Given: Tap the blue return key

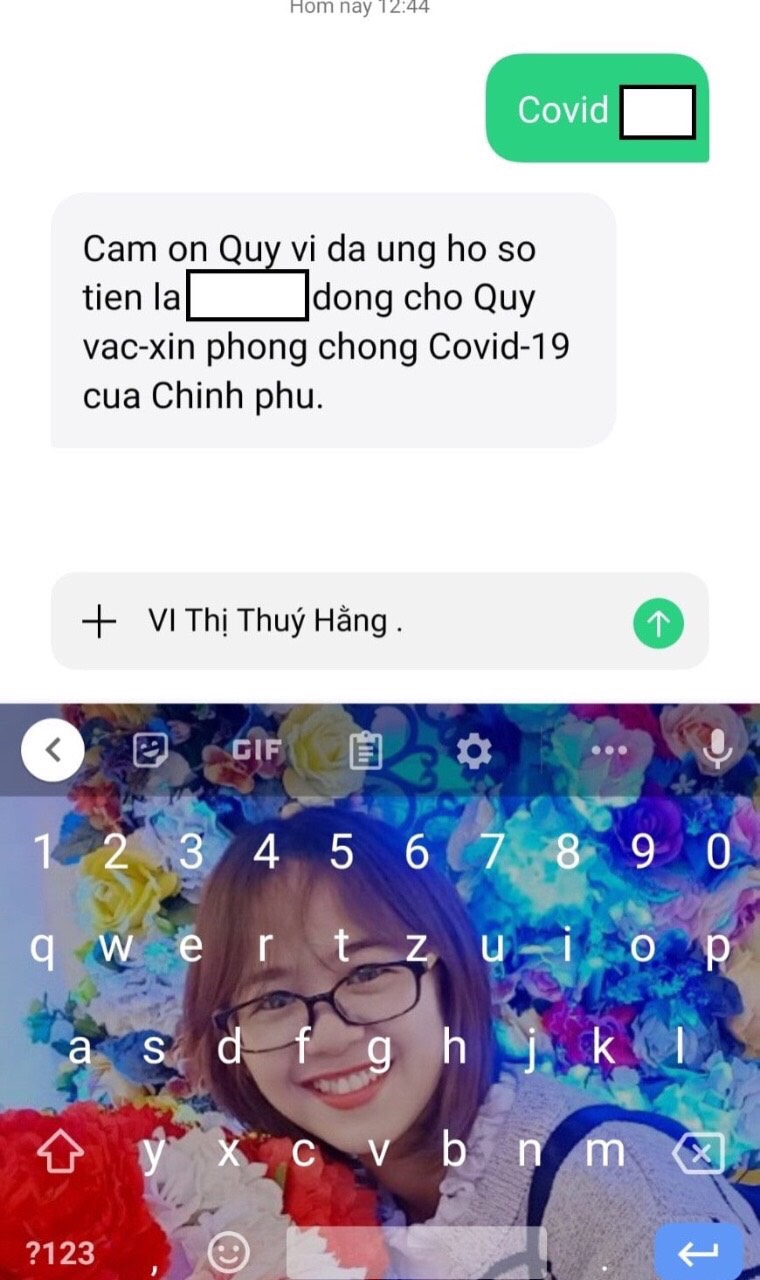Looking at the screenshot, I should pyautogui.click(x=698, y=1251).
